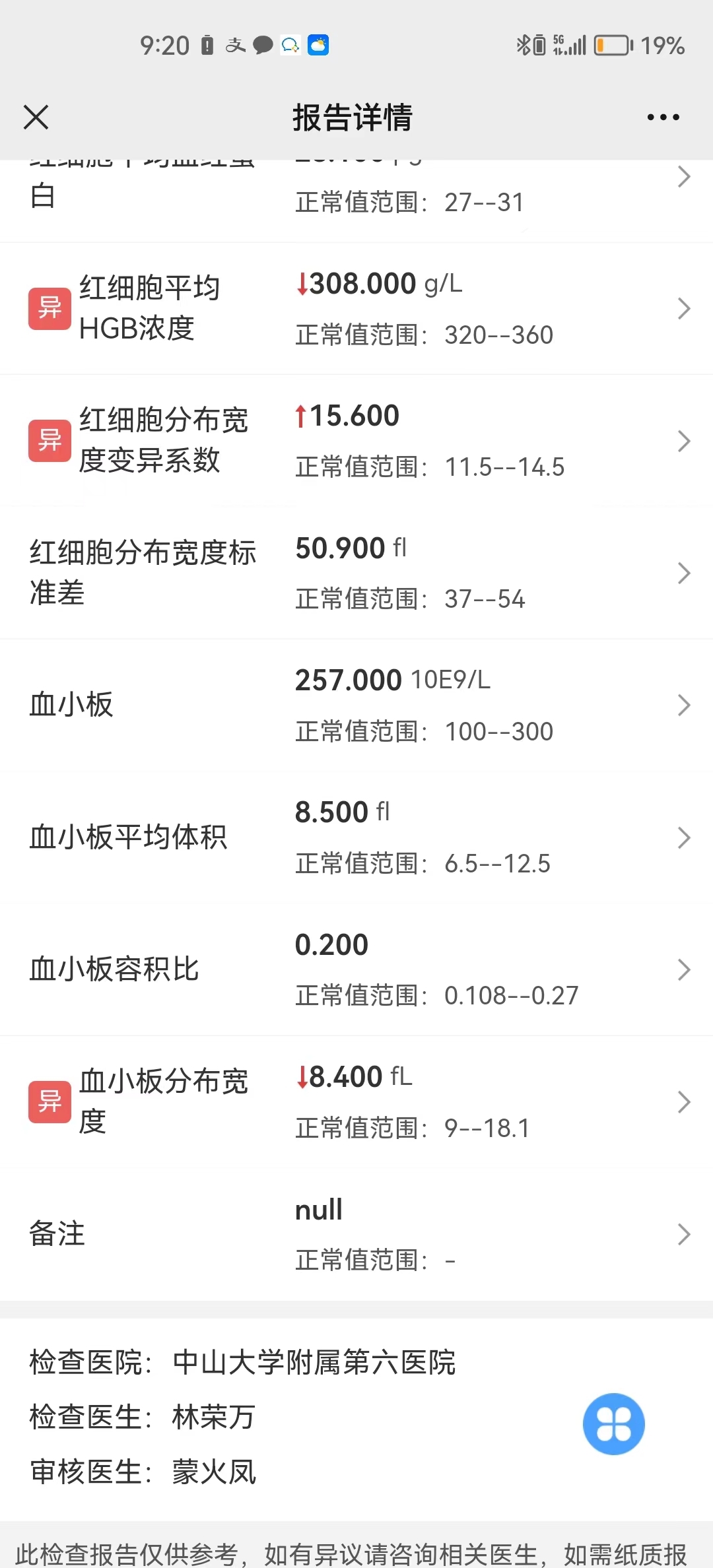Open the abnormal 血小板分布宽度 row
Image resolution: width=713 pixels, height=1568 pixels.
356,1101
